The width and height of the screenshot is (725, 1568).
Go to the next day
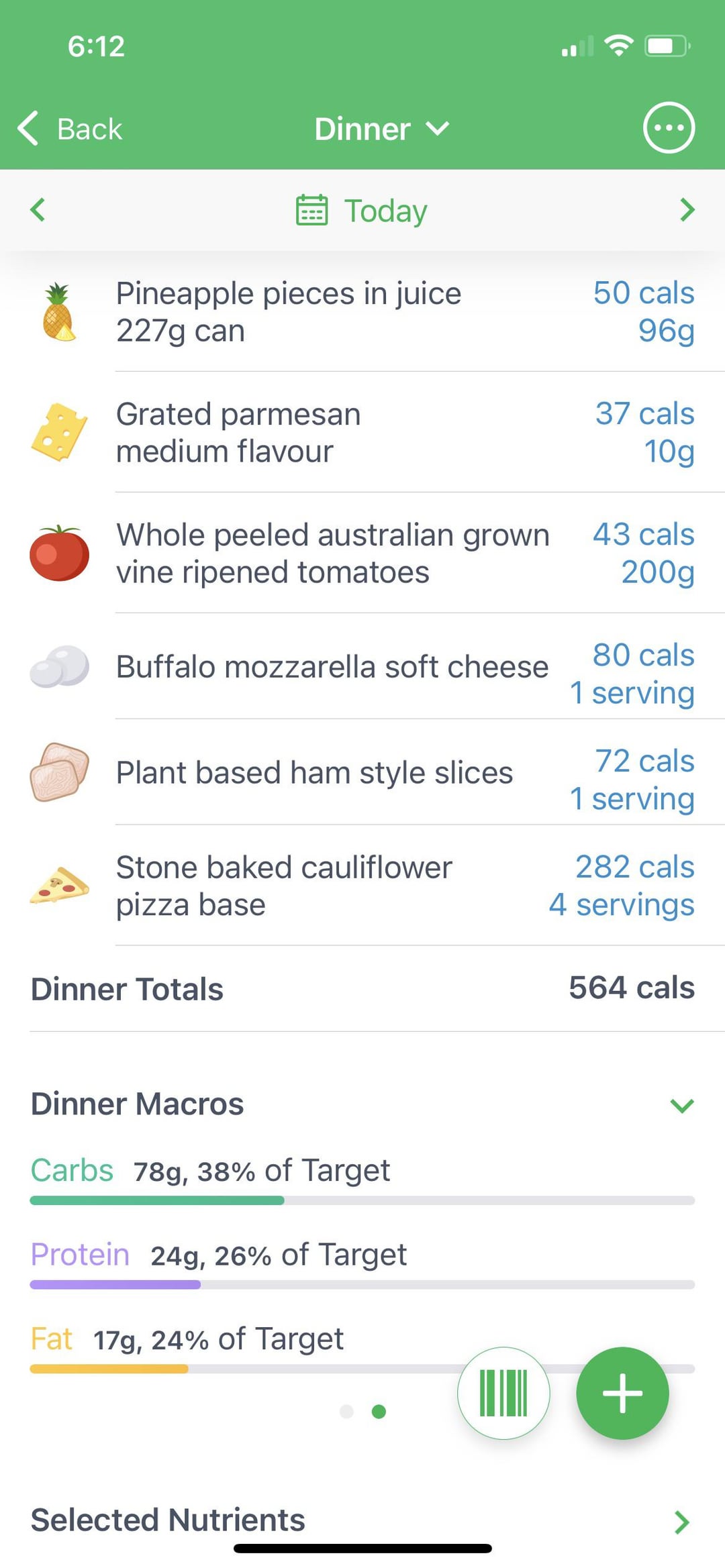[687, 210]
